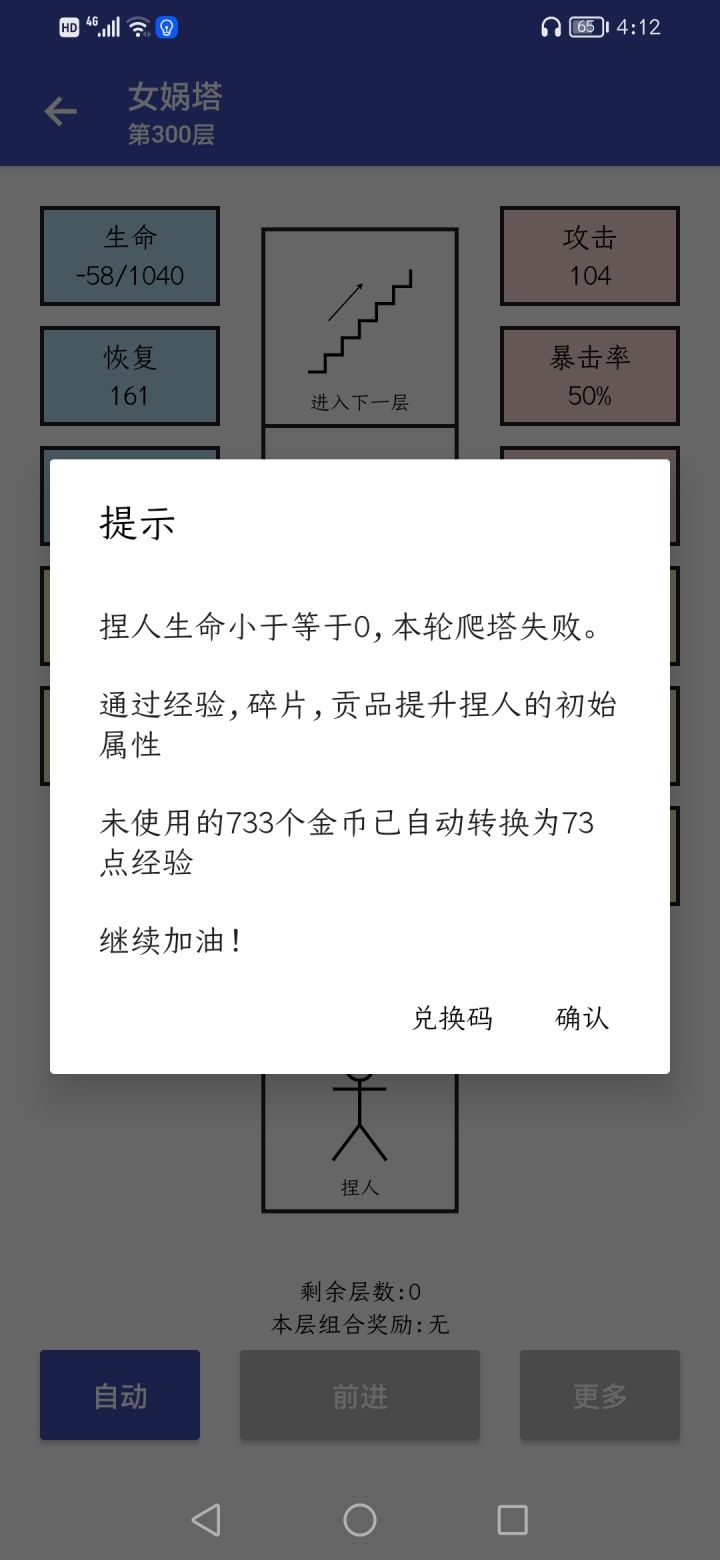This screenshot has width=720, height=1560.
Task: Tap the HD indicator in status bar
Action: pos(68,27)
